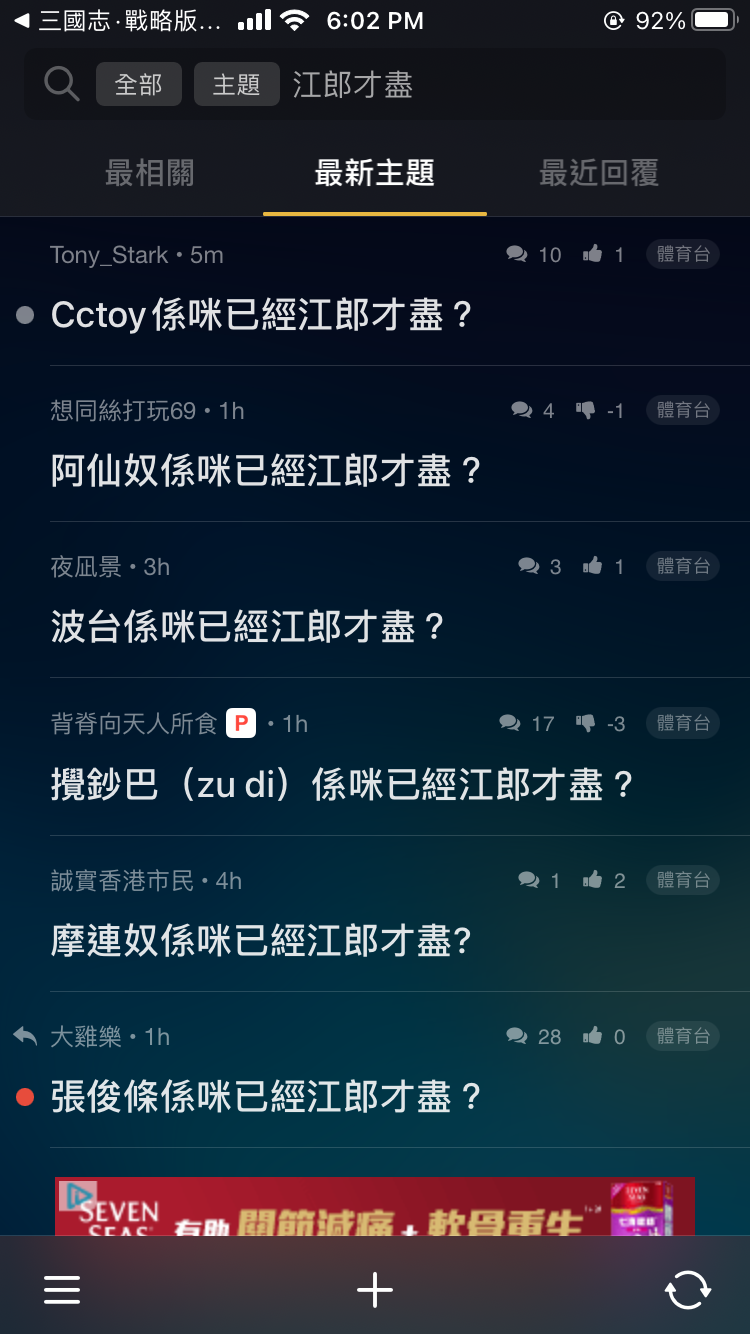This screenshot has height=1334, width=750.
Task: Tap the reply arrow icon beside 大雞樂
Action: [24, 1036]
